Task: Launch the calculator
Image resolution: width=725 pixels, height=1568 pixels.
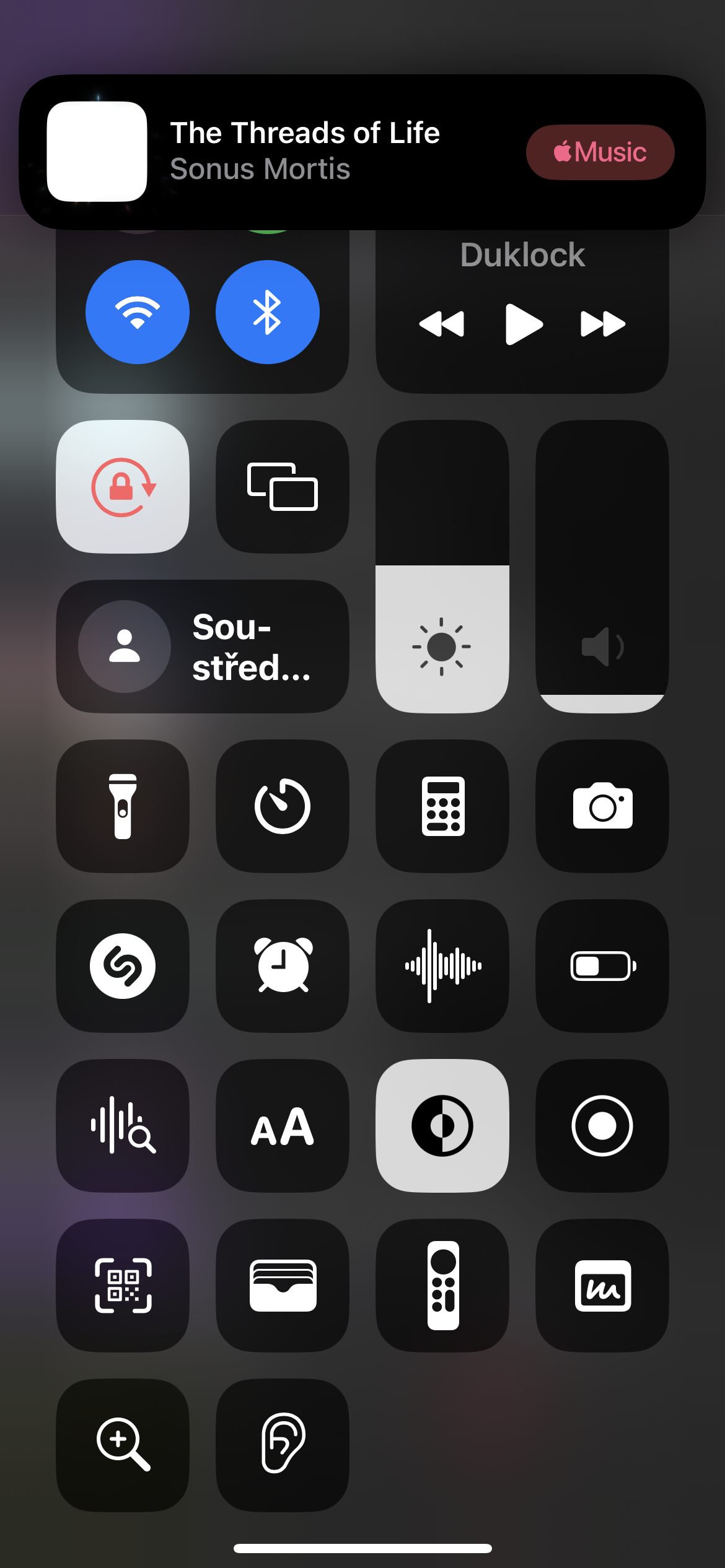Action: point(442,806)
